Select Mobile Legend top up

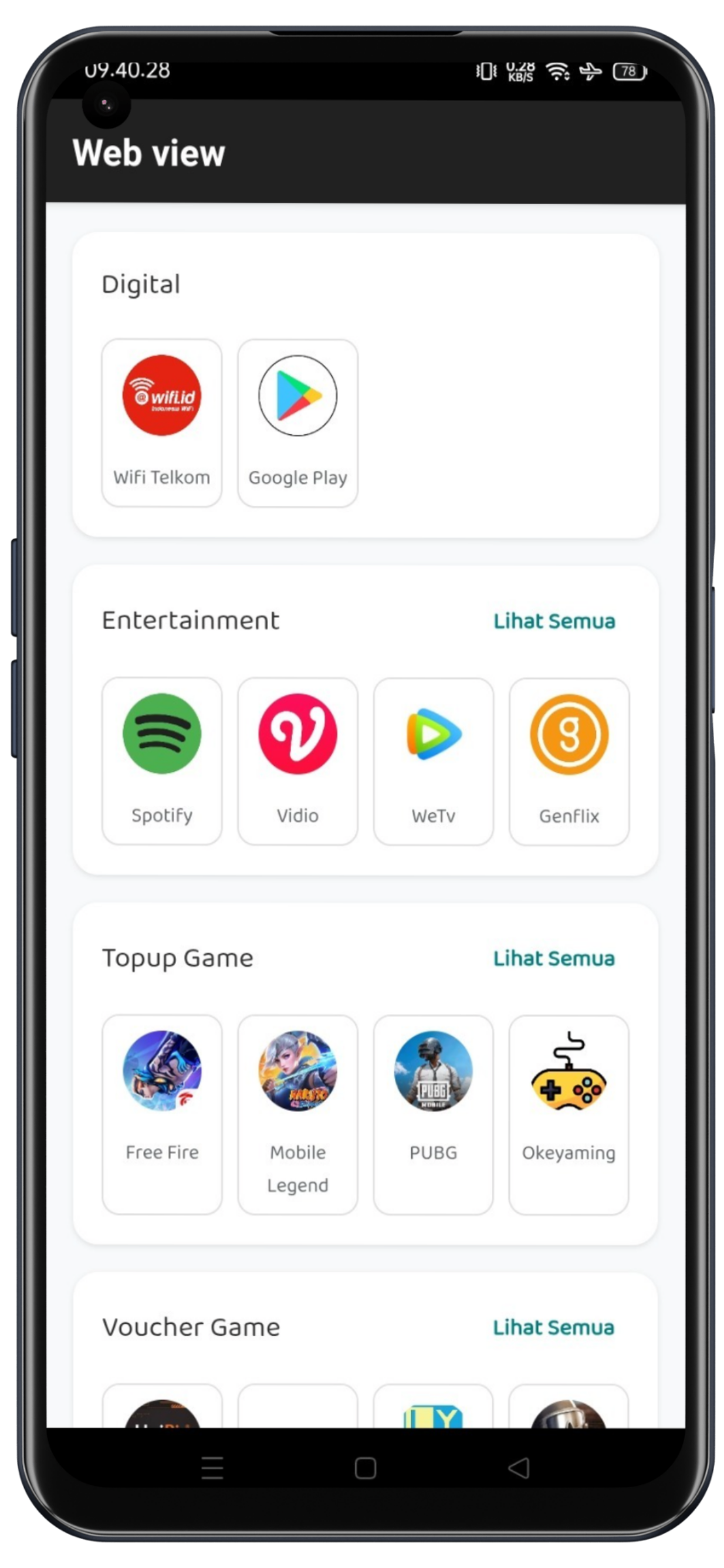tap(297, 1113)
